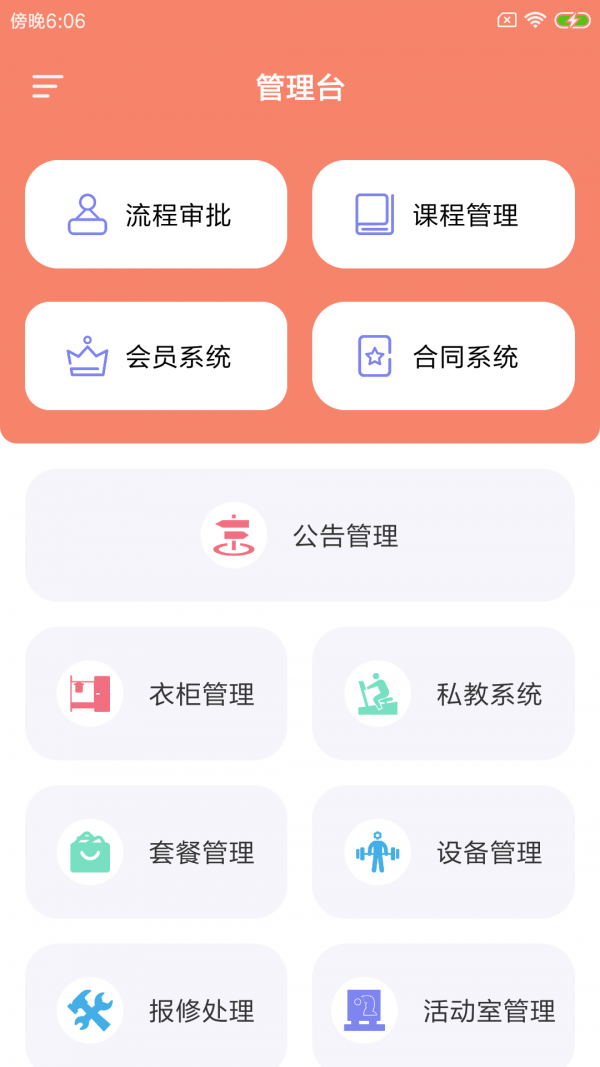Tap 套餐管理 package management
The width and height of the screenshot is (600, 1067).
[x=156, y=852]
